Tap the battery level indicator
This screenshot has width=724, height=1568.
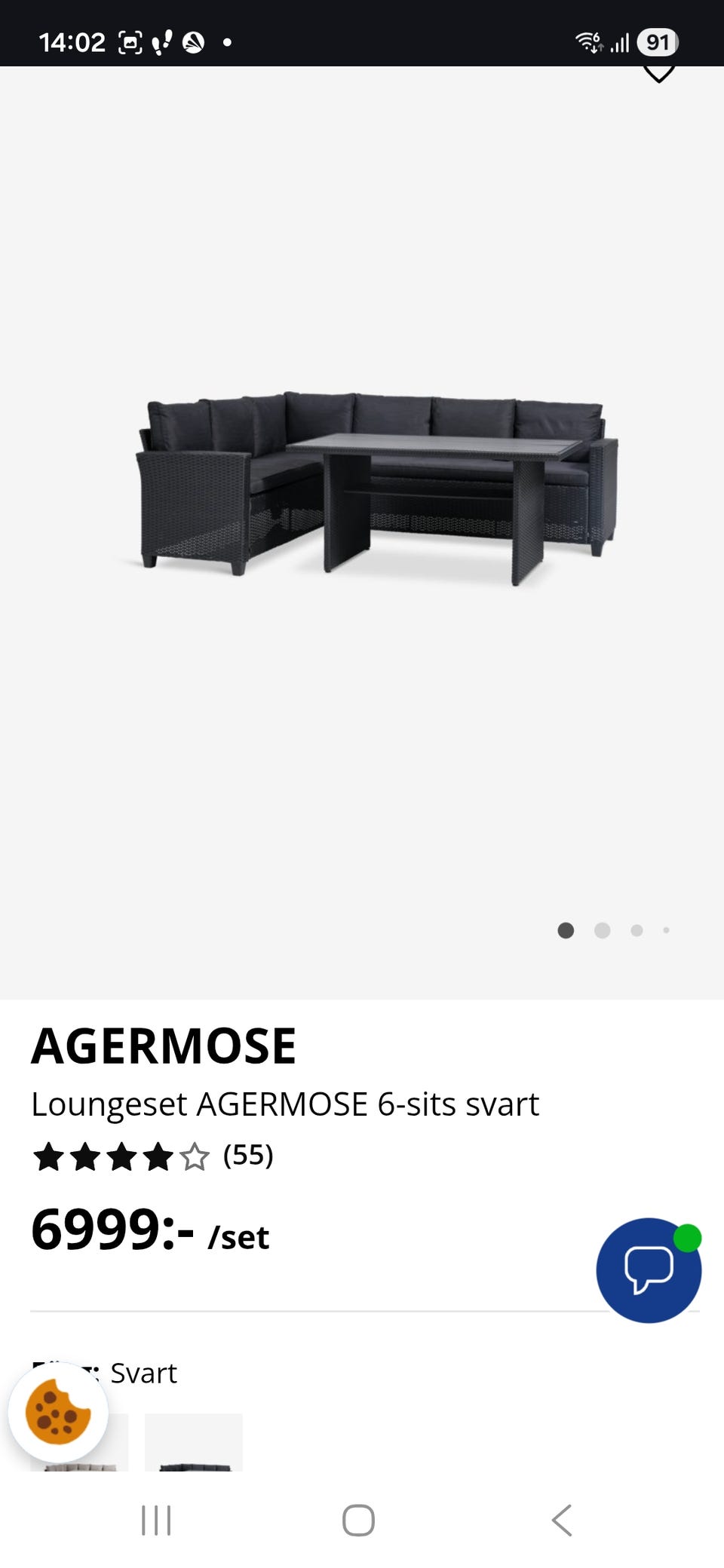(x=658, y=41)
